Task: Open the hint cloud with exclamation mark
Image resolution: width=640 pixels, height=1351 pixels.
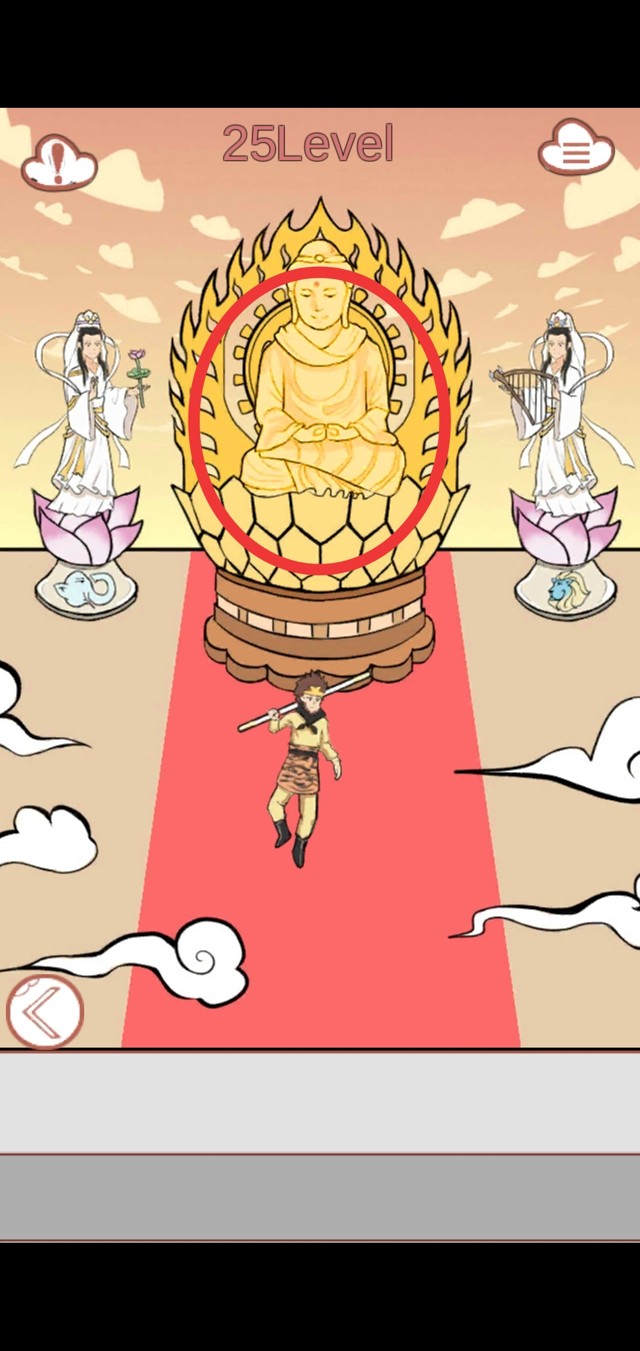Action: (59, 161)
